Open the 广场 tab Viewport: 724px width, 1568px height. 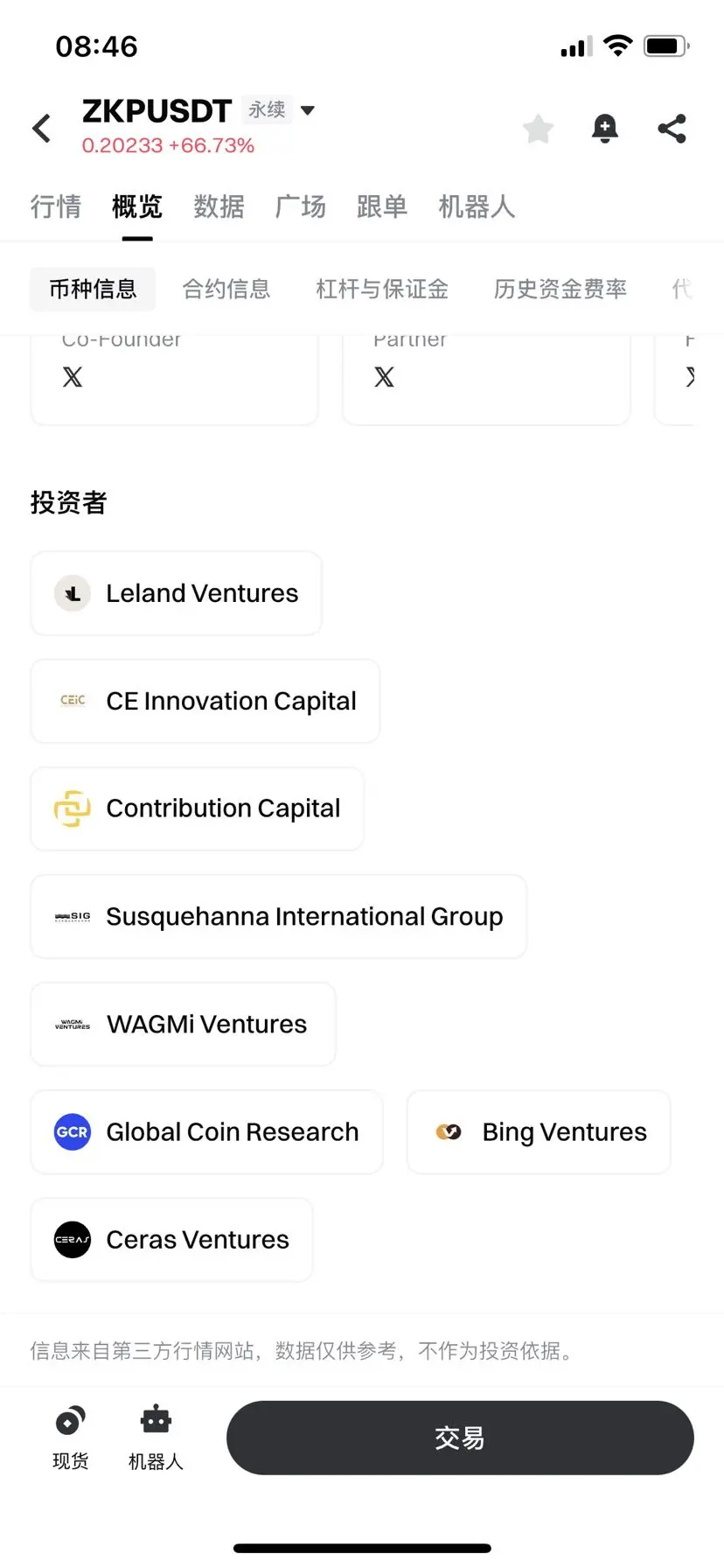(x=300, y=206)
